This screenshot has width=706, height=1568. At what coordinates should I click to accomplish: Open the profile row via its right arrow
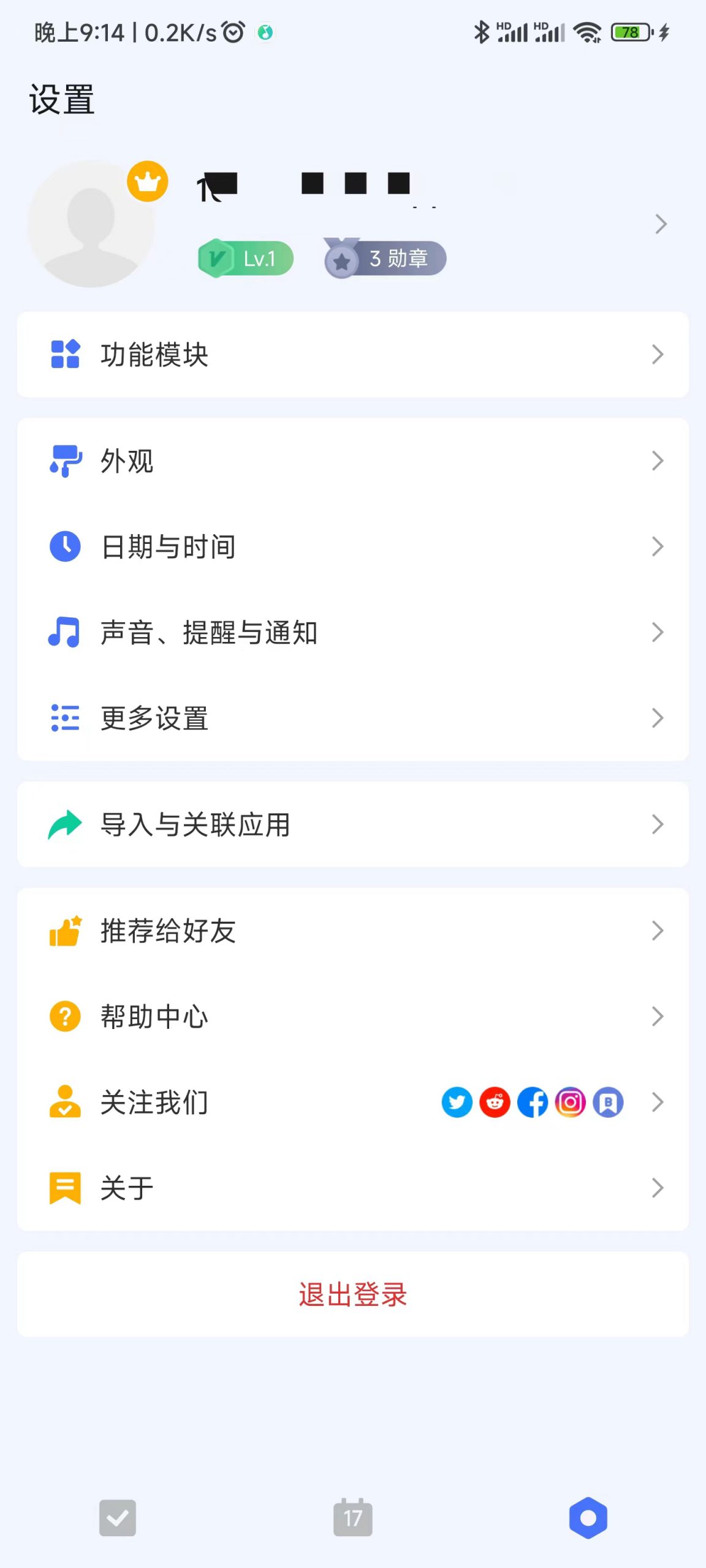(x=661, y=224)
